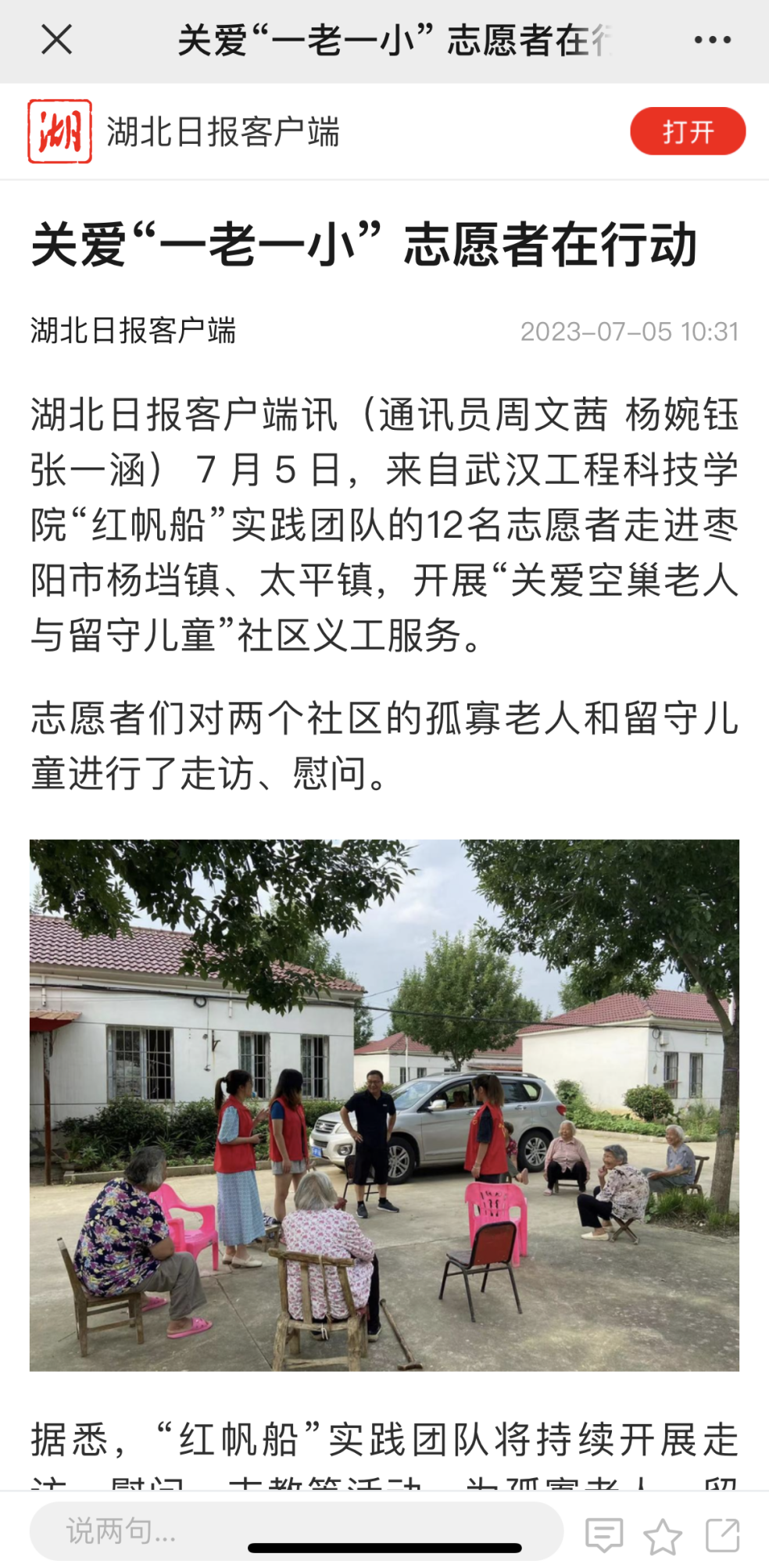View the article comments
This screenshot has width=769, height=1568.
[x=604, y=1535]
